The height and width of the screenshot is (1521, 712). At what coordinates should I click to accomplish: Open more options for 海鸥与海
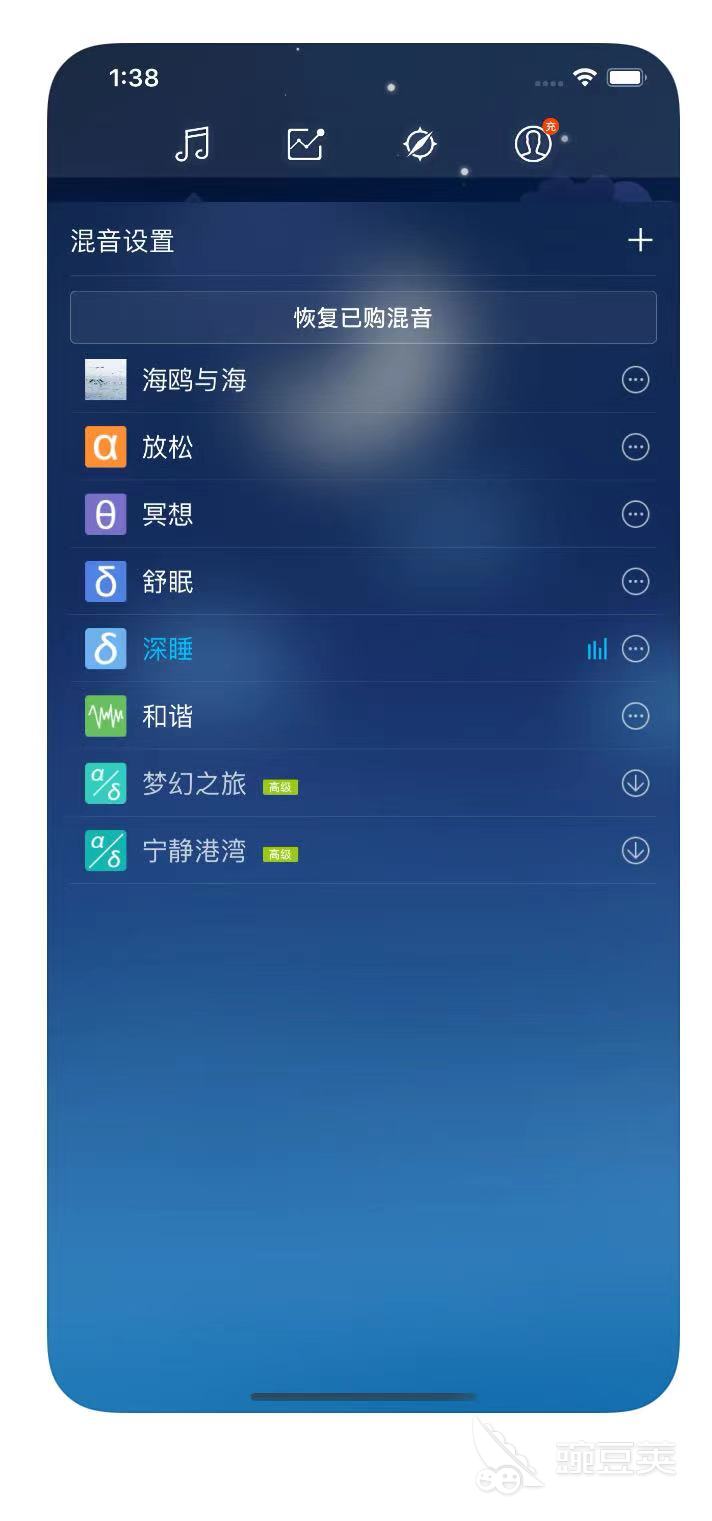point(635,380)
